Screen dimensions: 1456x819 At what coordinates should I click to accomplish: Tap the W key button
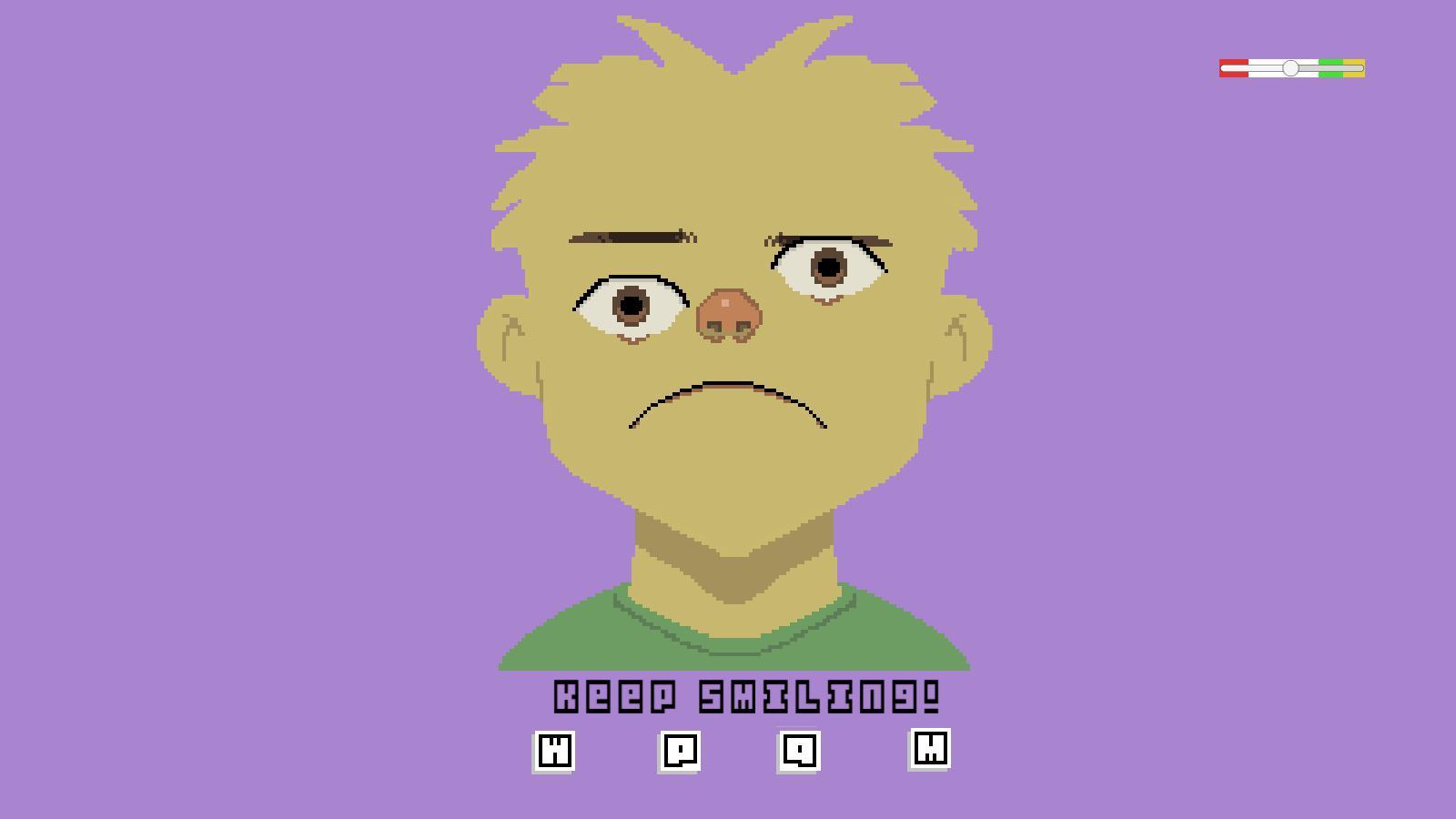click(x=554, y=752)
